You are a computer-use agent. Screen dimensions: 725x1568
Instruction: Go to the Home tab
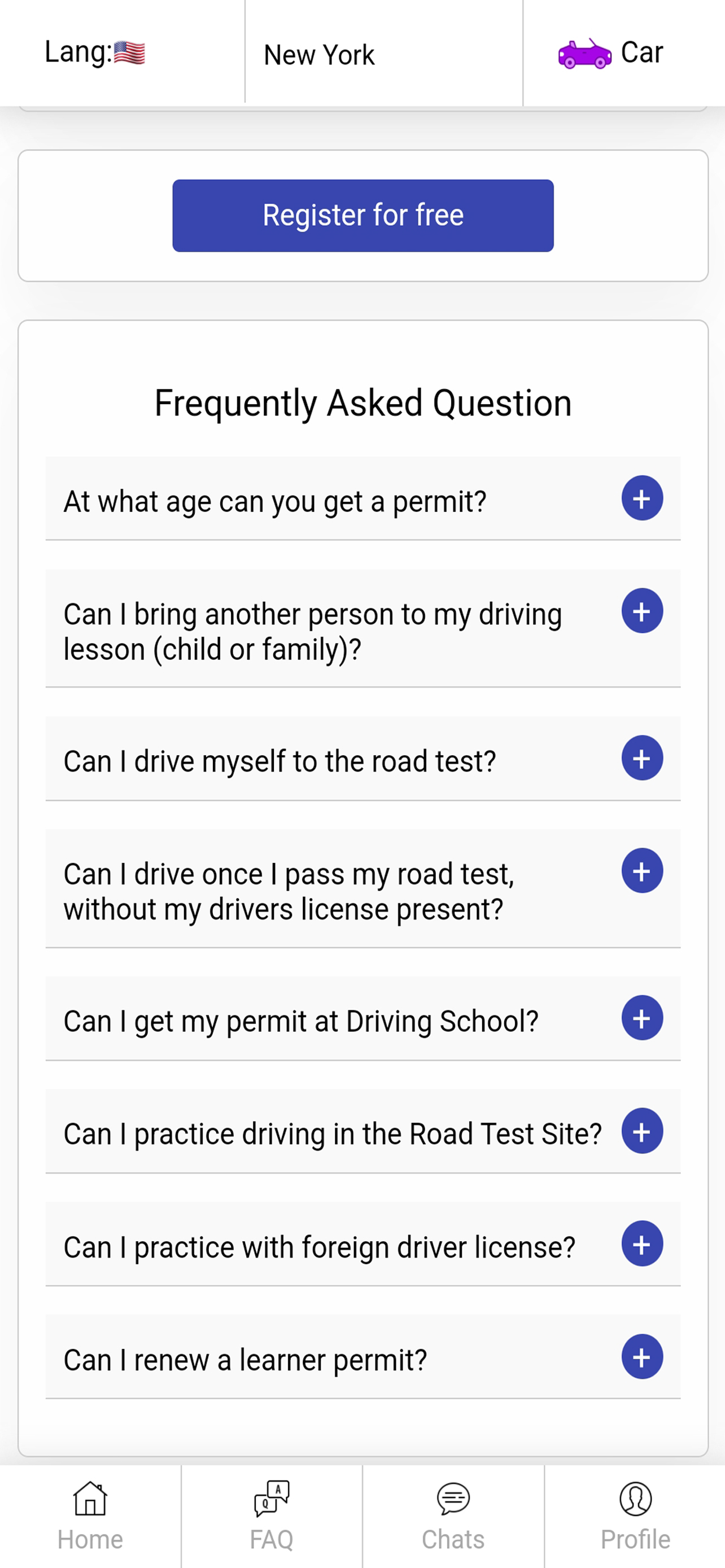click(90, 1516)
